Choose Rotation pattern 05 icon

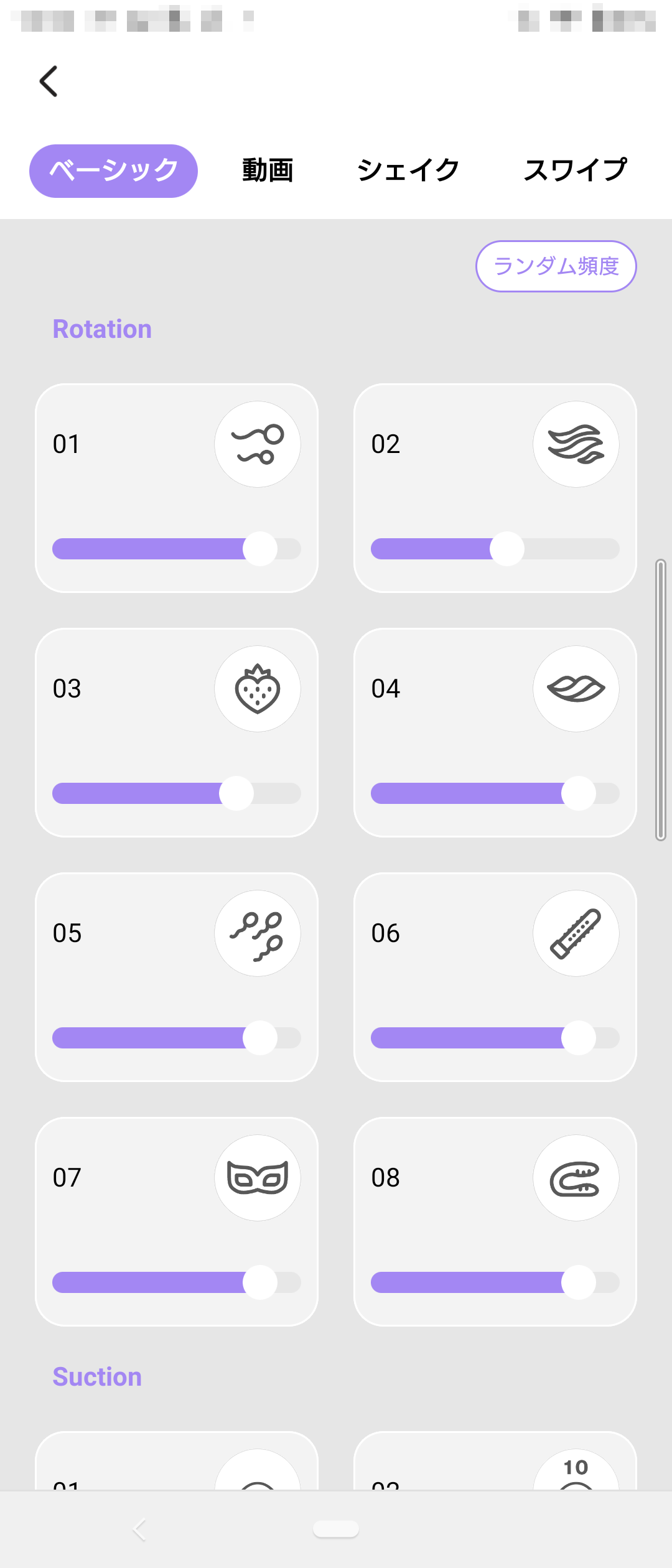tap(258, 933)
